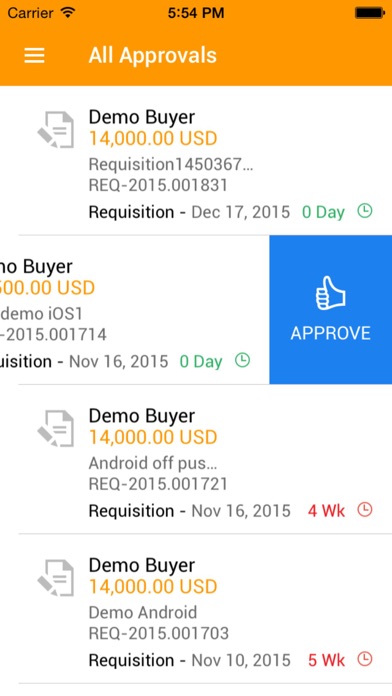Open requisition REQ-2015.001721

coord(196,459)
